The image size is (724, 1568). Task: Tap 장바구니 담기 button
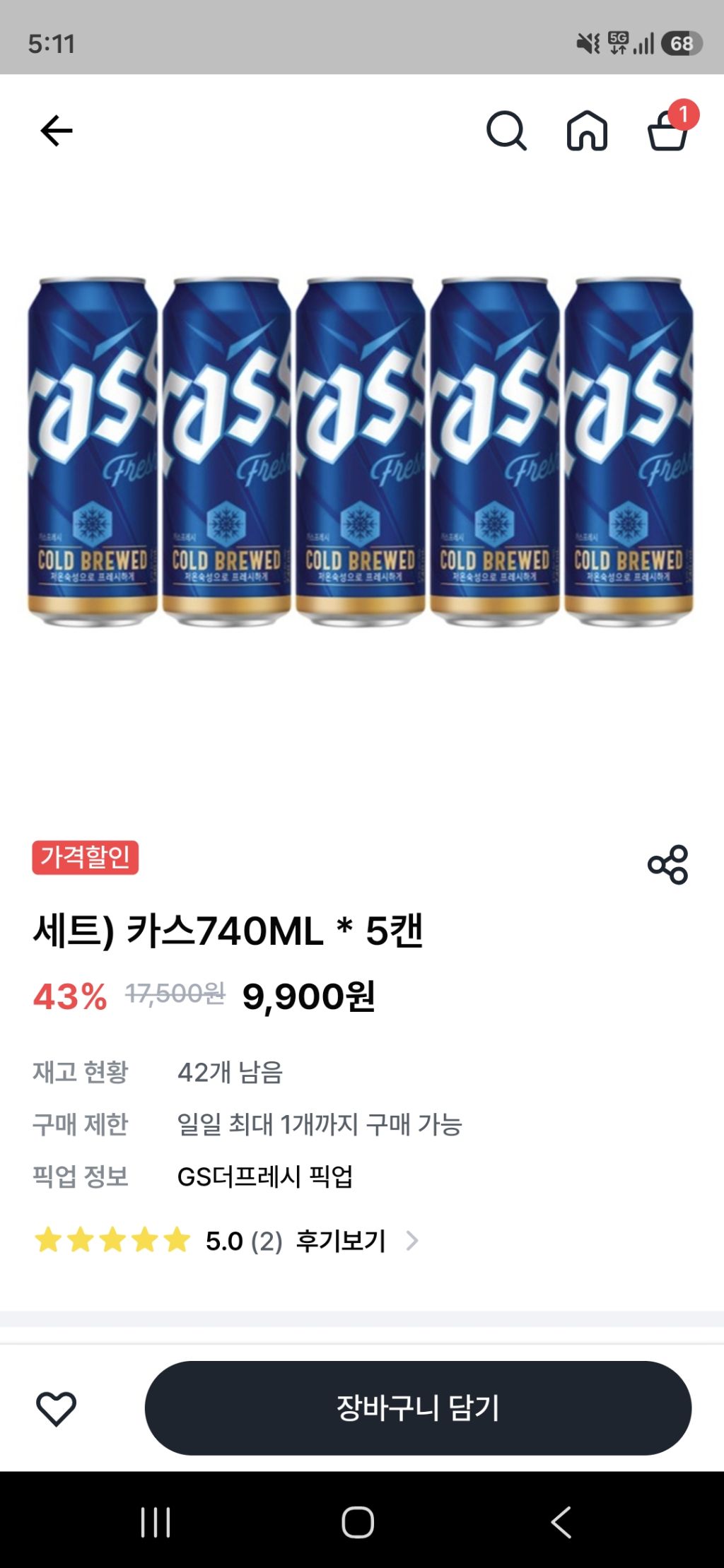(418, 1408)
